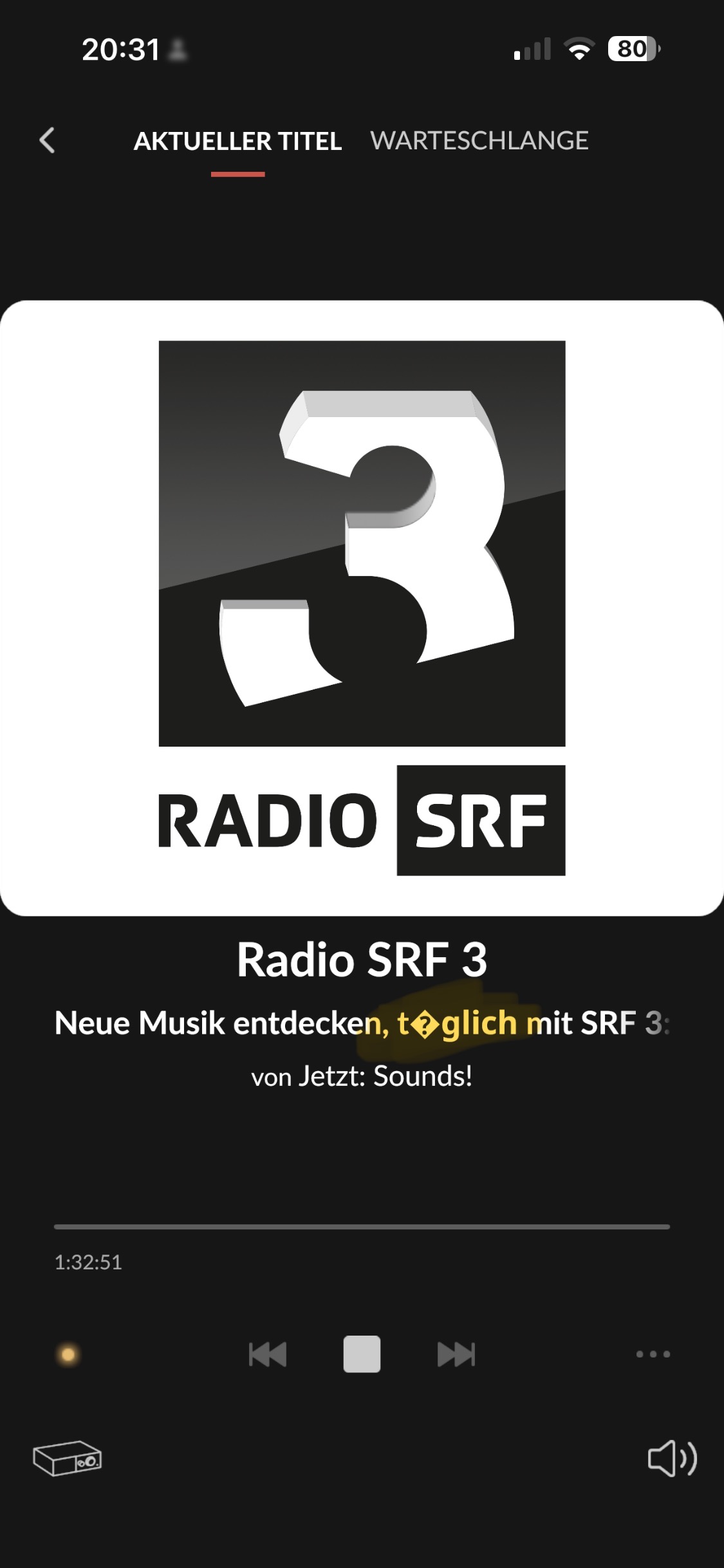Open the three-dot more options menu
724x1568 pixels.
[653, 1354]
